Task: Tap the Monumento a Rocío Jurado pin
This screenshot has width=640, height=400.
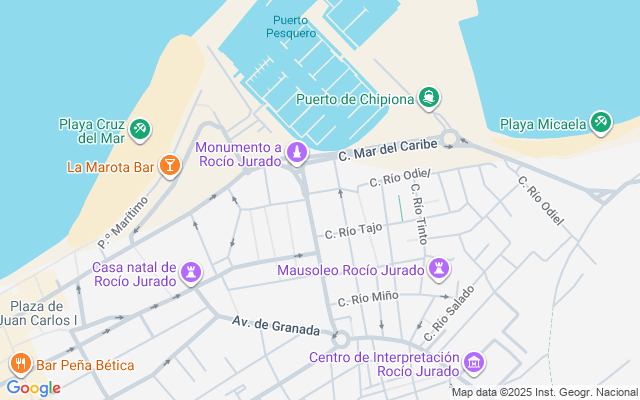Action: 296,153
